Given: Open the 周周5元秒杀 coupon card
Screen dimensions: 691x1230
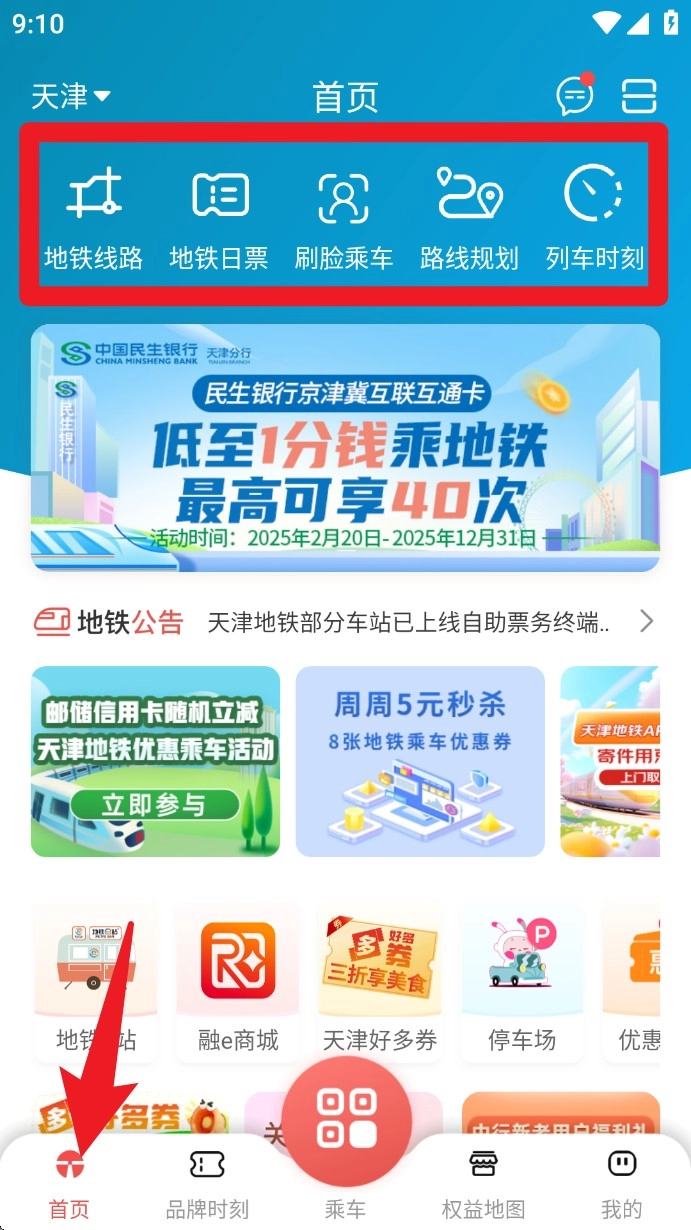Looking at the screenshot, I should coord(420,760).
